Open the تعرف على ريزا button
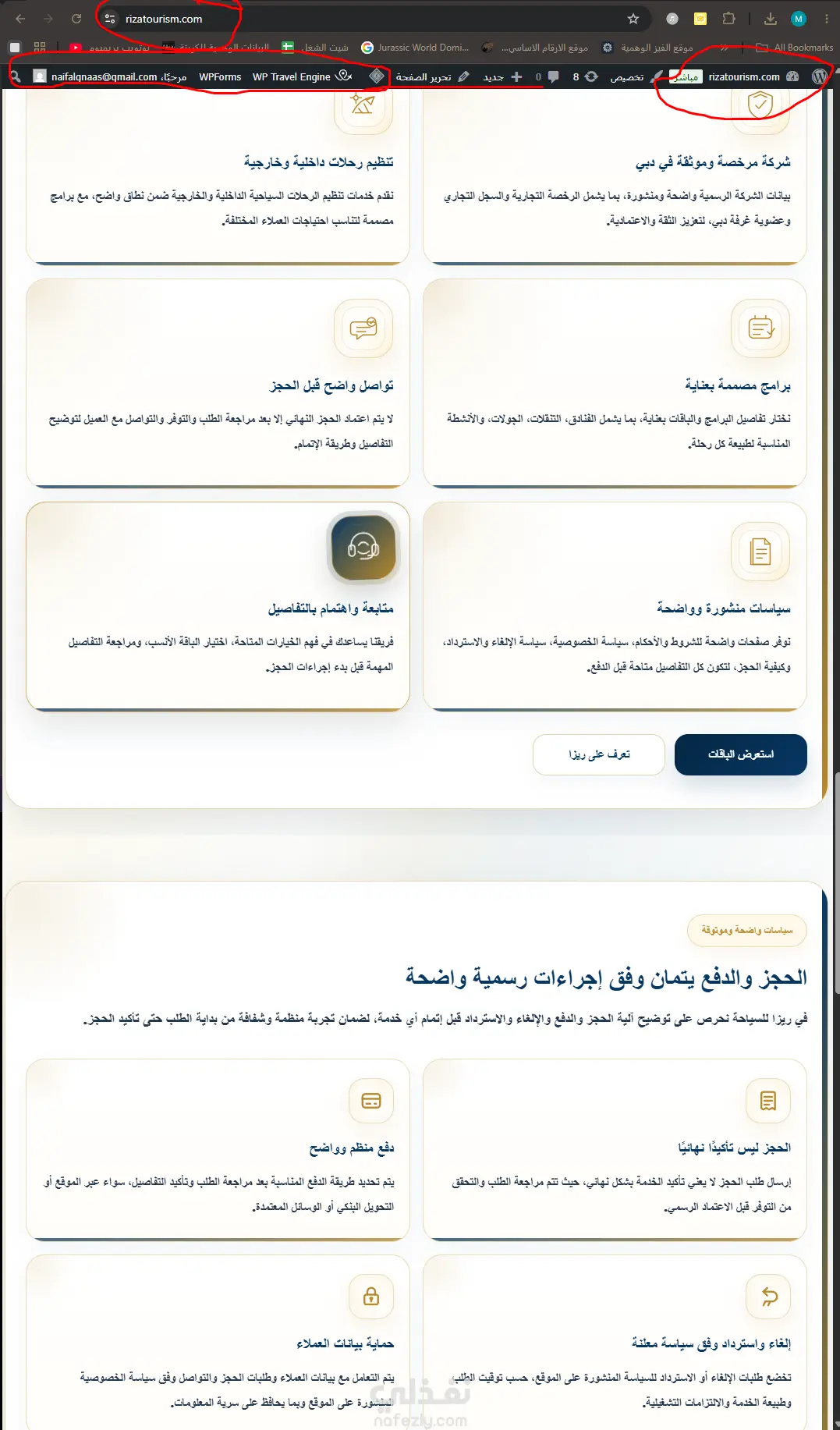The width and height of the screenshot is (840, 1430). (x=599, y=754)
